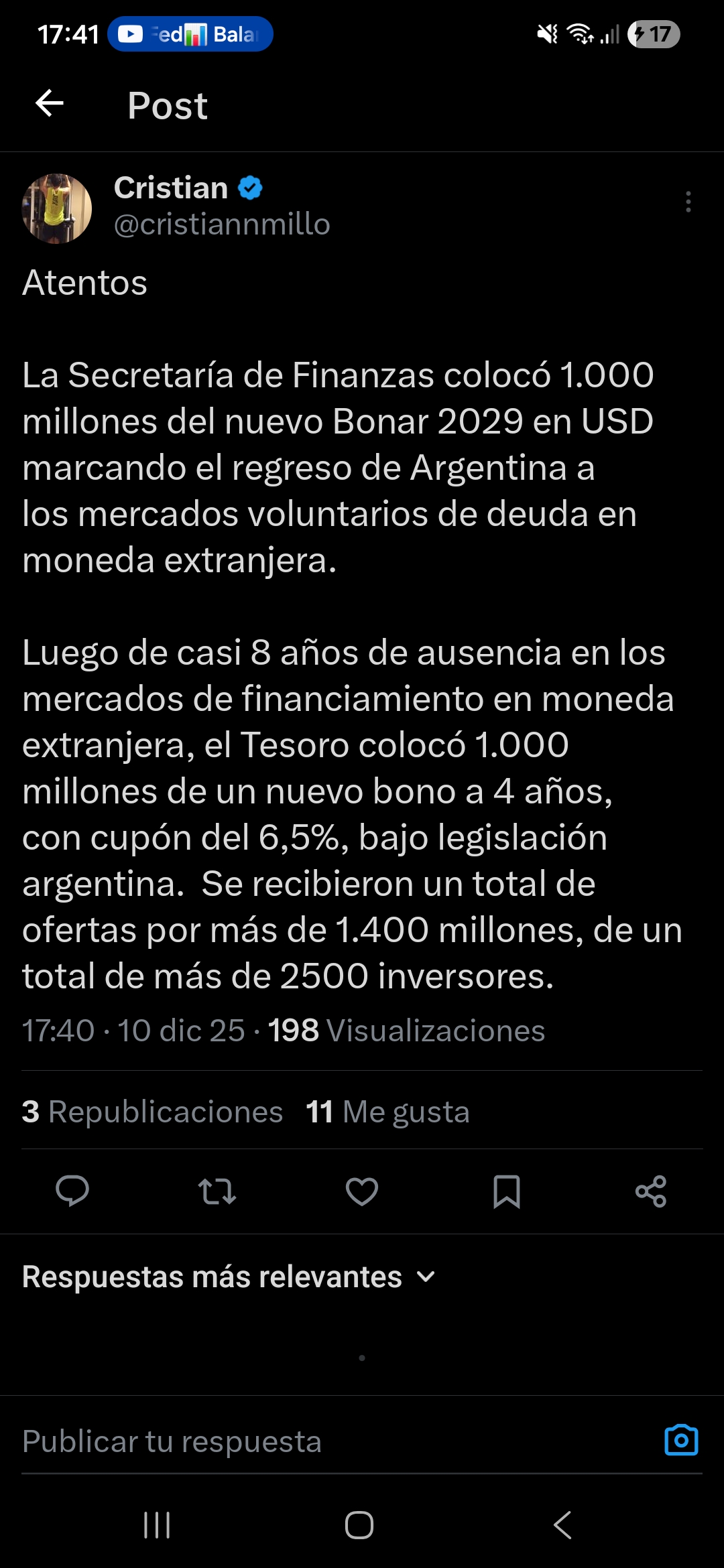View the 3 Republicaciones list
Image resolution: width=724 pixels, height=1568 pixels.
153,1112
